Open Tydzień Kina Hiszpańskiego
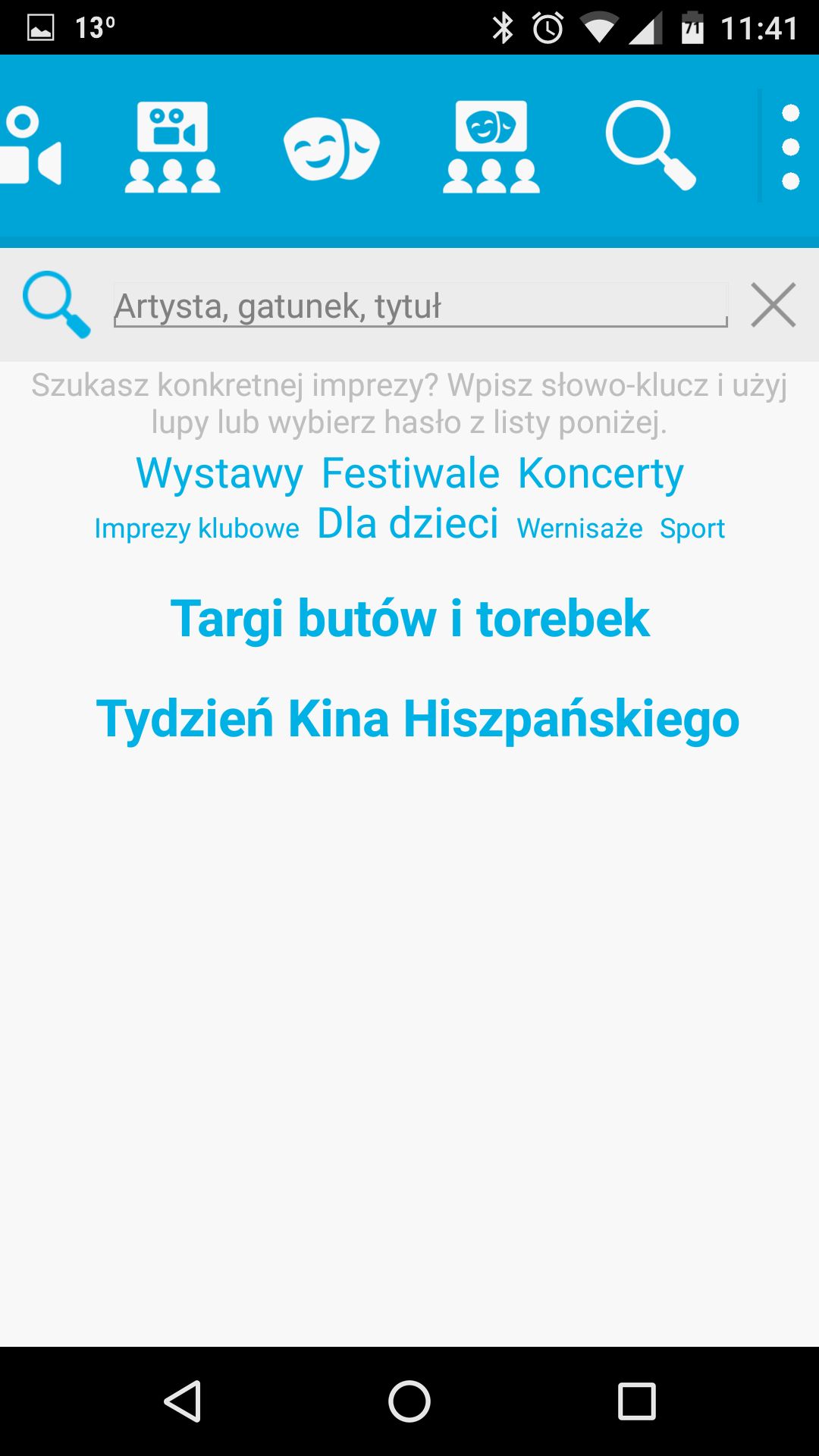 418,719
